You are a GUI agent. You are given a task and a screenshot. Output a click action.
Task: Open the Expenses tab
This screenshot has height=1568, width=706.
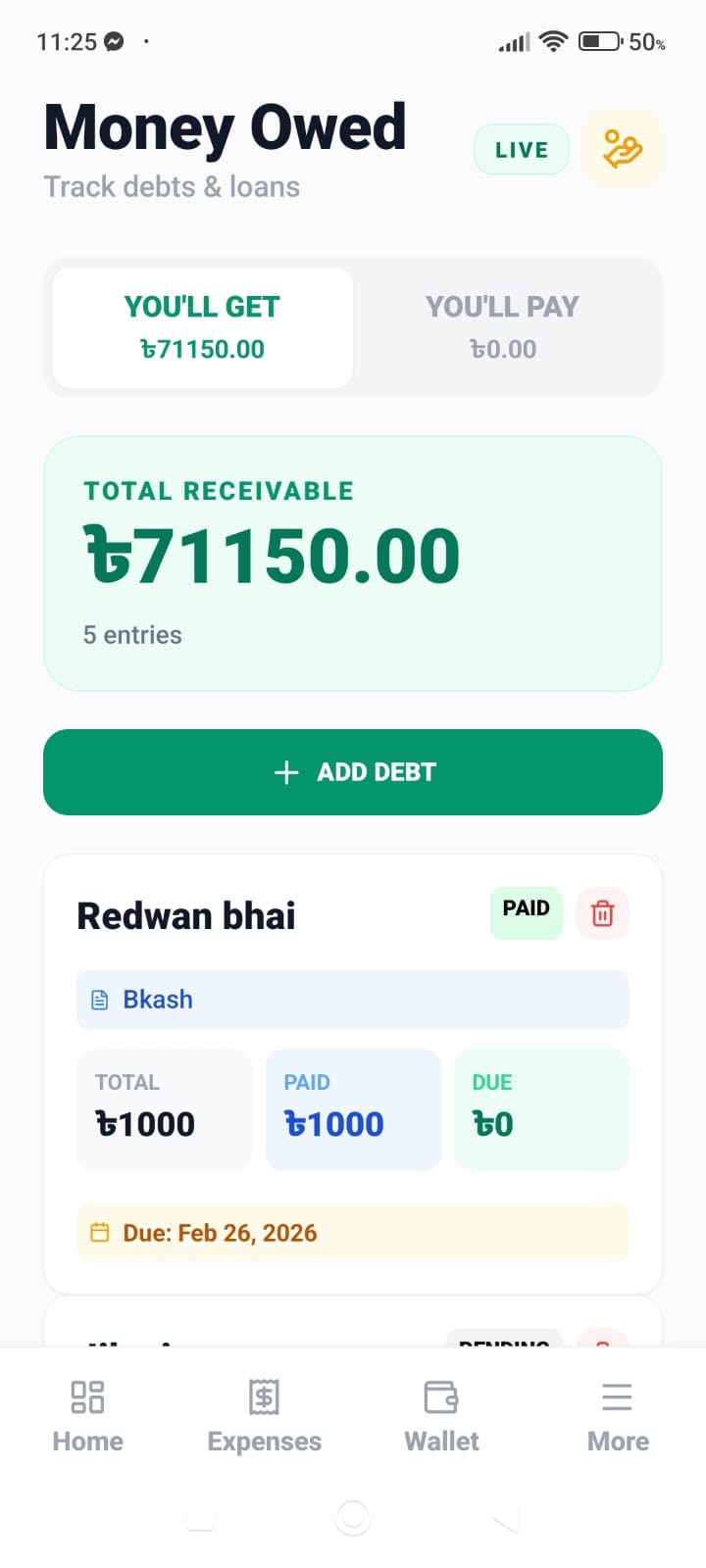coord(265,1415)
